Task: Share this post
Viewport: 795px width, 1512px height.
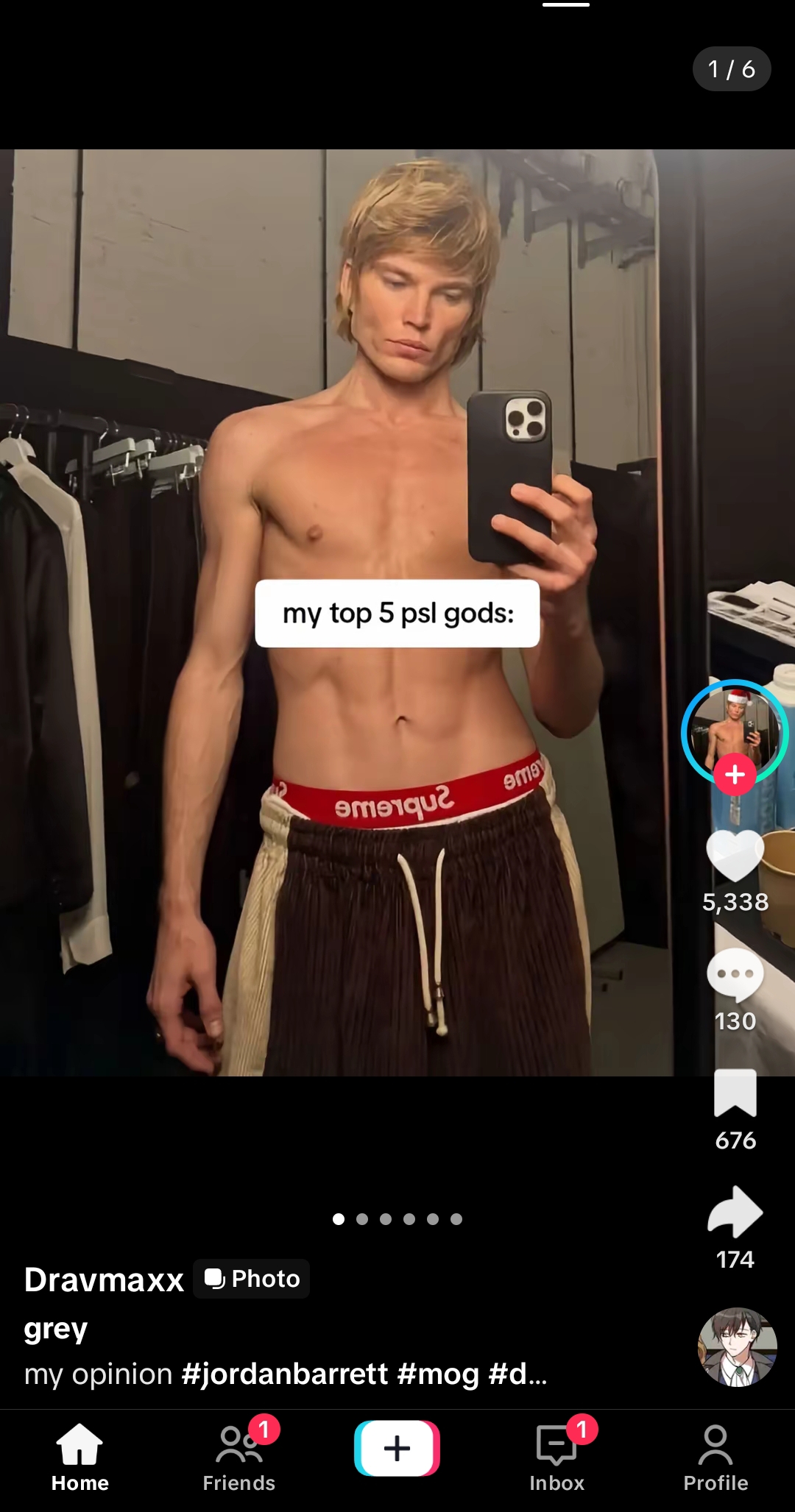Action: [x=735, y=1212]
